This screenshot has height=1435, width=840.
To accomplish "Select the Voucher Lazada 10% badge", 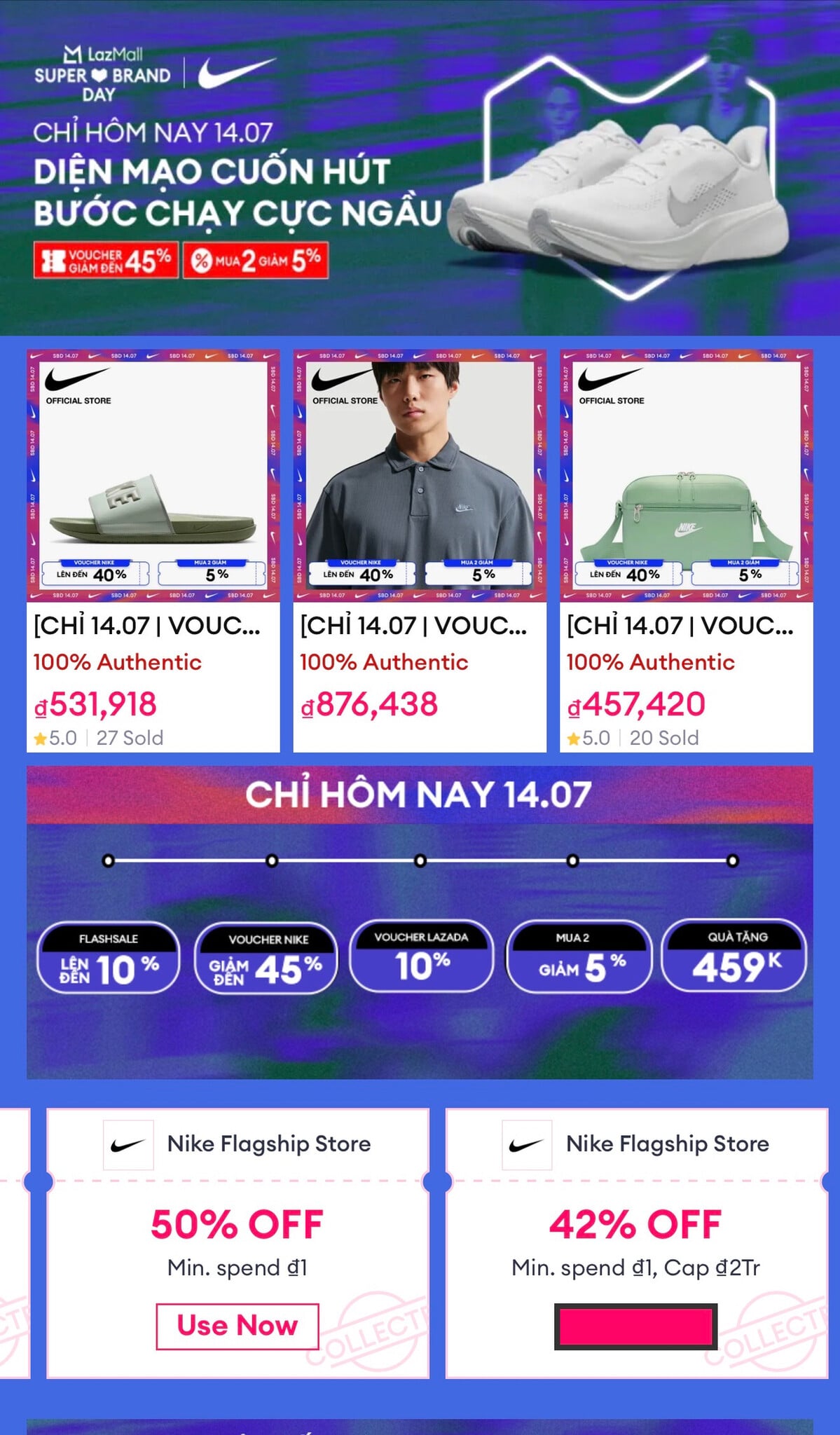I will (422, 956).
